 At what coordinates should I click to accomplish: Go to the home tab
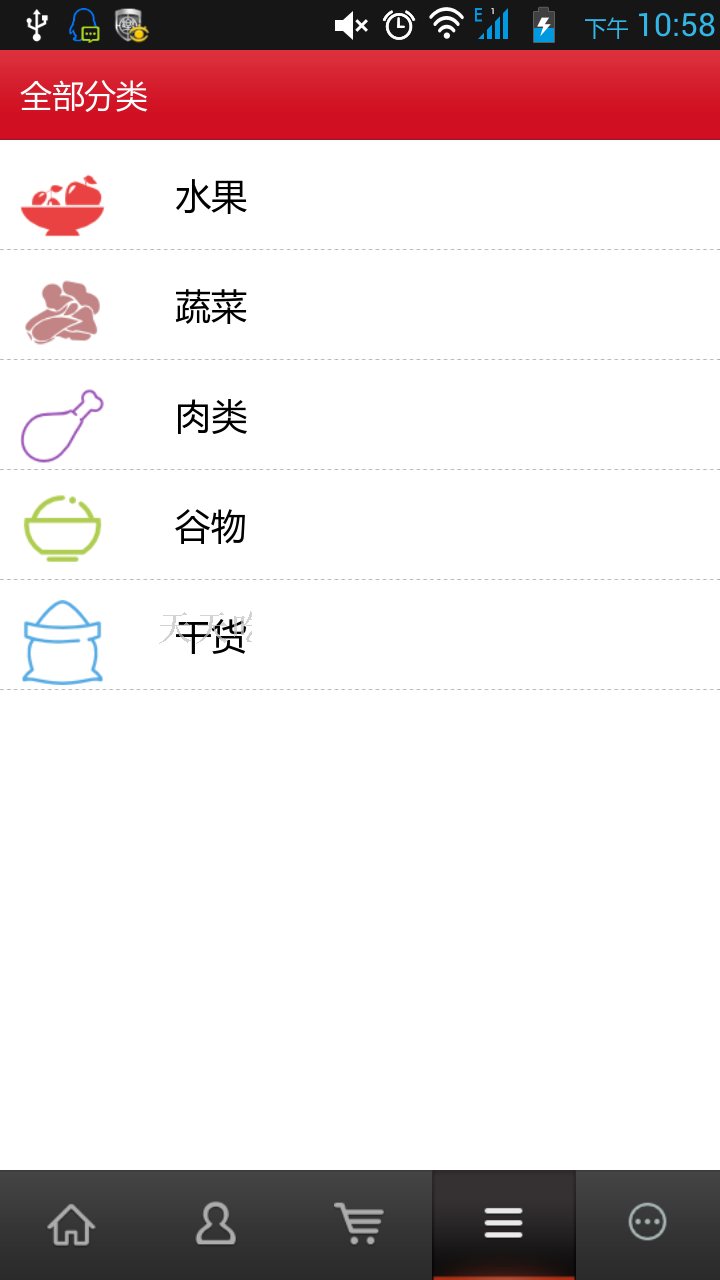click(72, 1224)
